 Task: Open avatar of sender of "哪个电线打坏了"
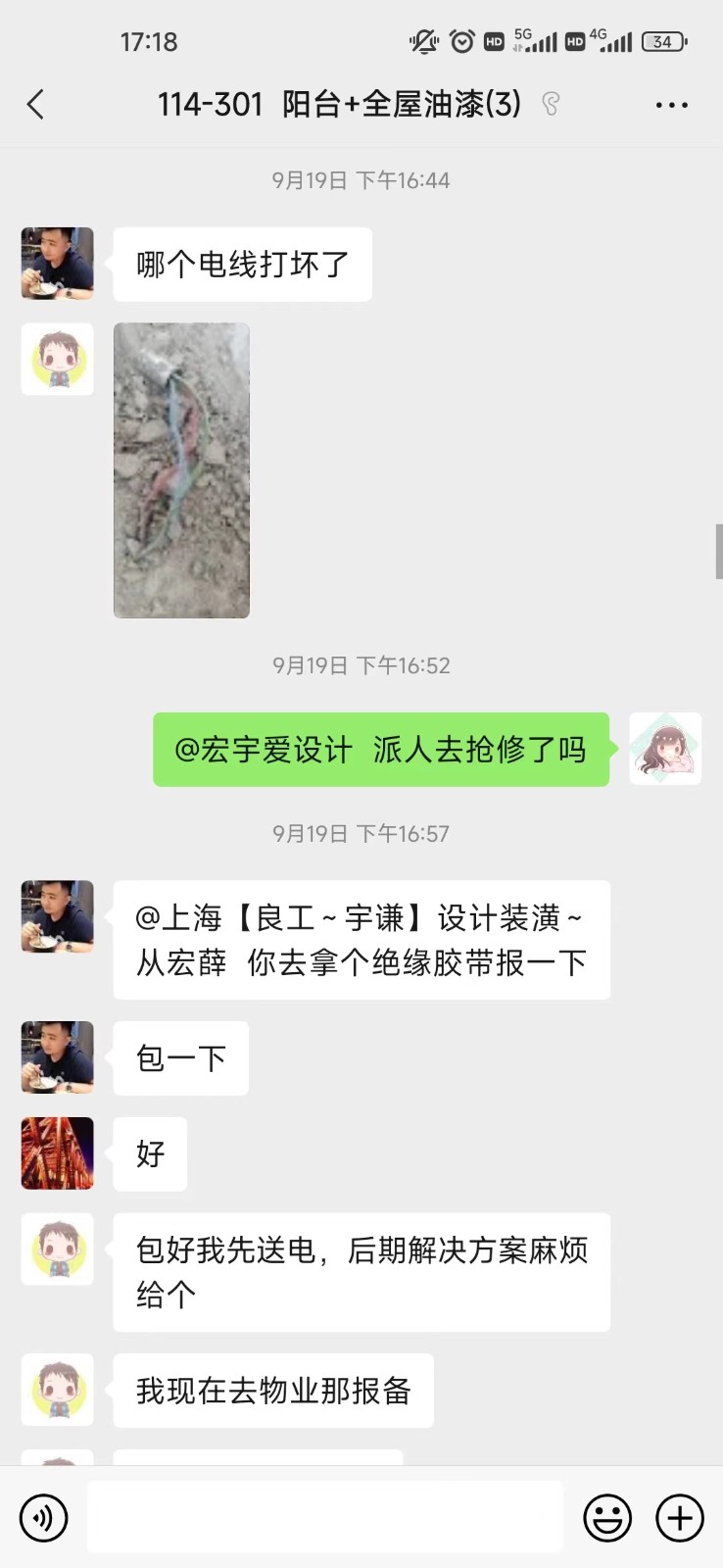click(x=58, y=264)
